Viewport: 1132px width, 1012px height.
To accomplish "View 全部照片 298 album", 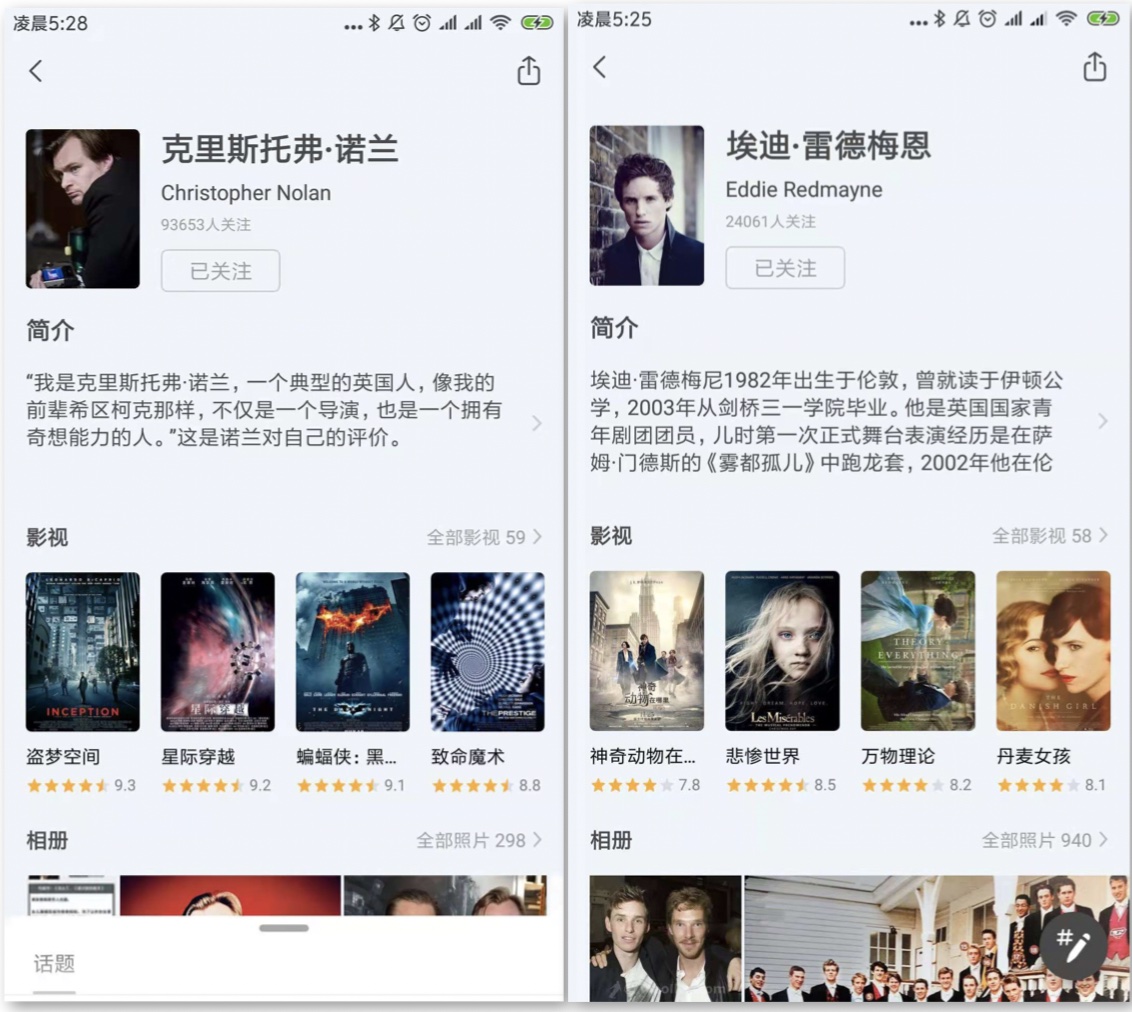I will 480,840.
